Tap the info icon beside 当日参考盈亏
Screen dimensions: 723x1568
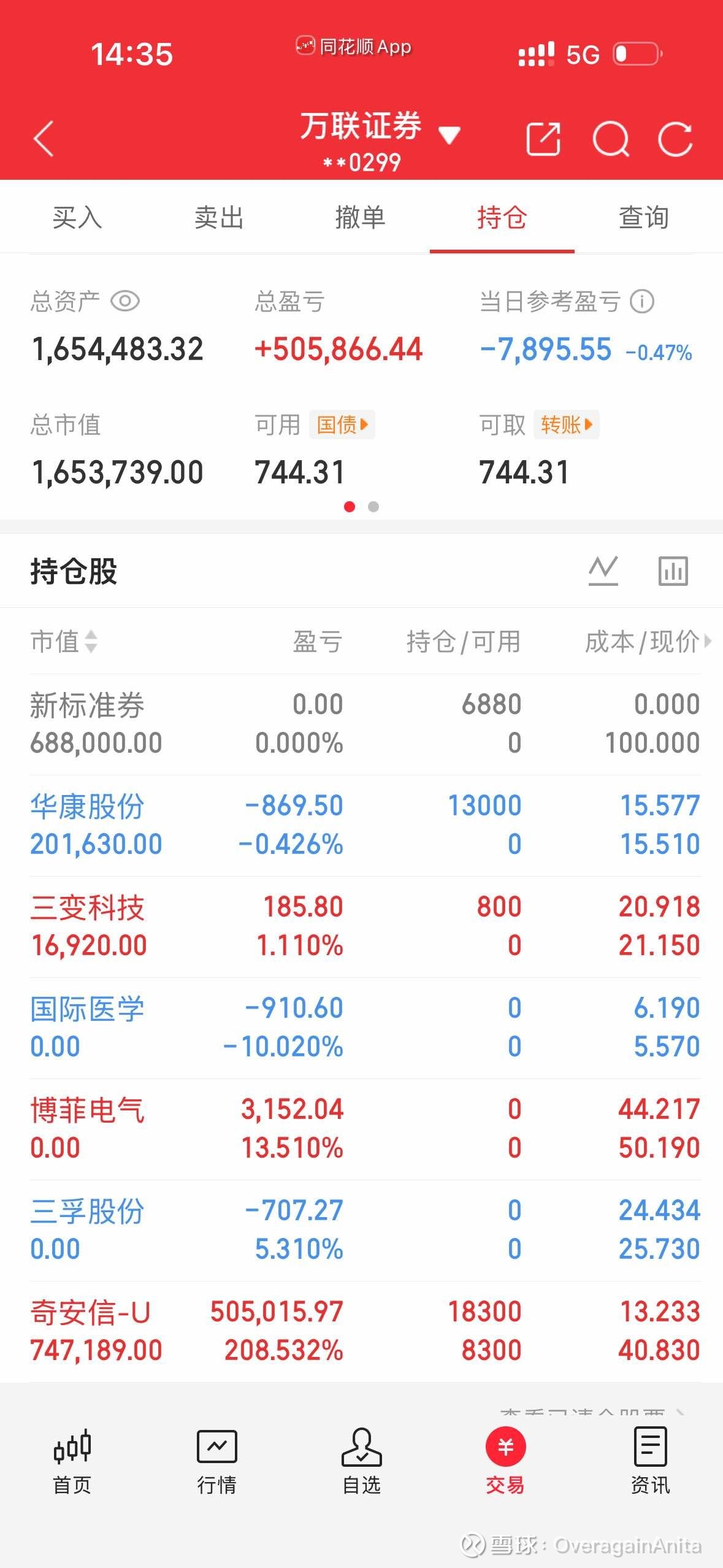pyautogui.click(x=641, y=301)
